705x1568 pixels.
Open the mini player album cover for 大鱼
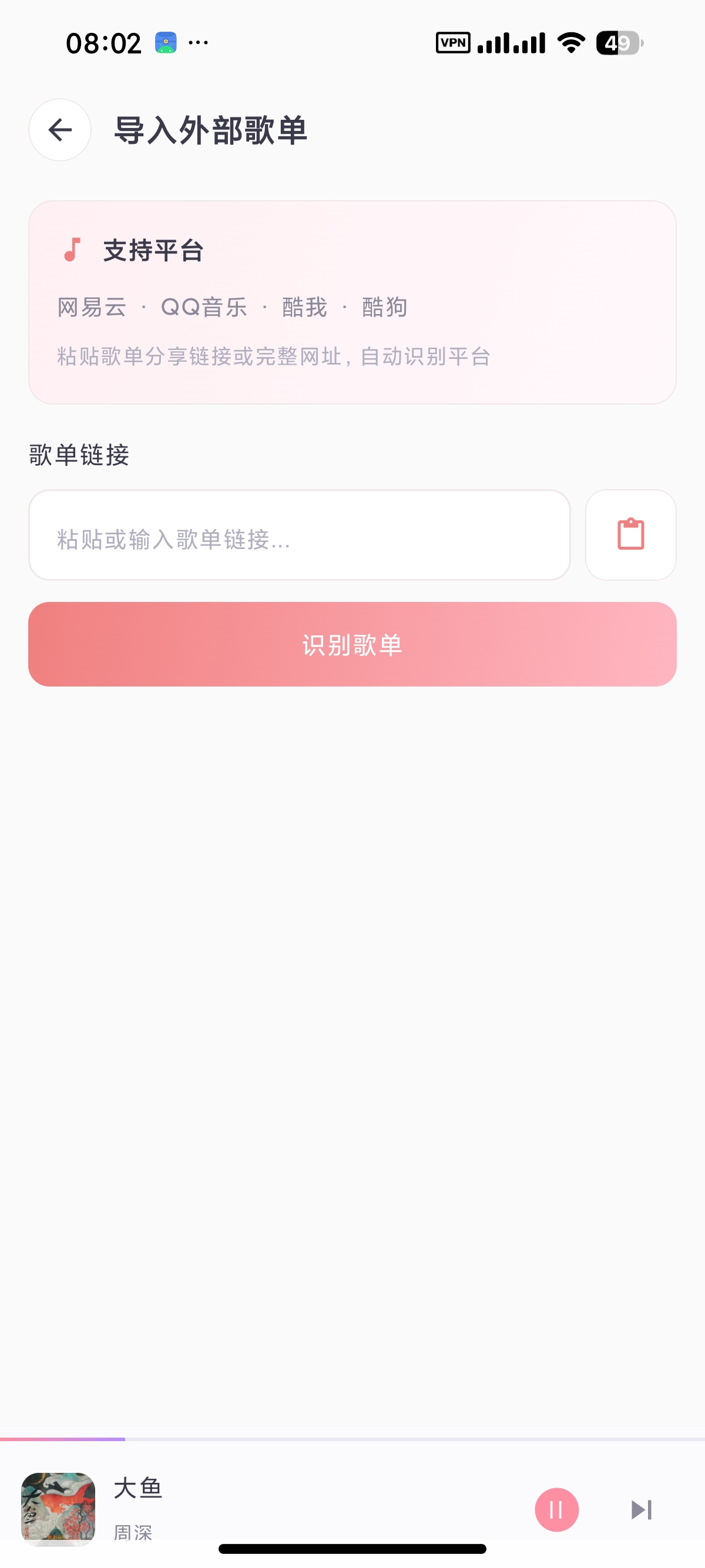click(58, 1509)
